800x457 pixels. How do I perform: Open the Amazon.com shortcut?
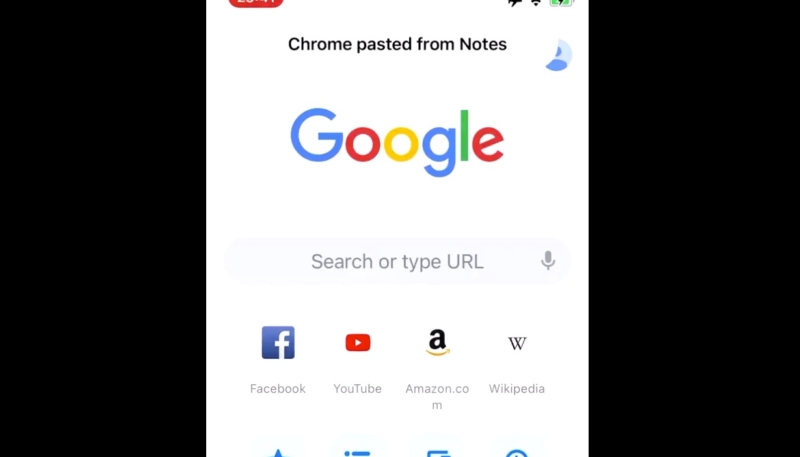437,343
